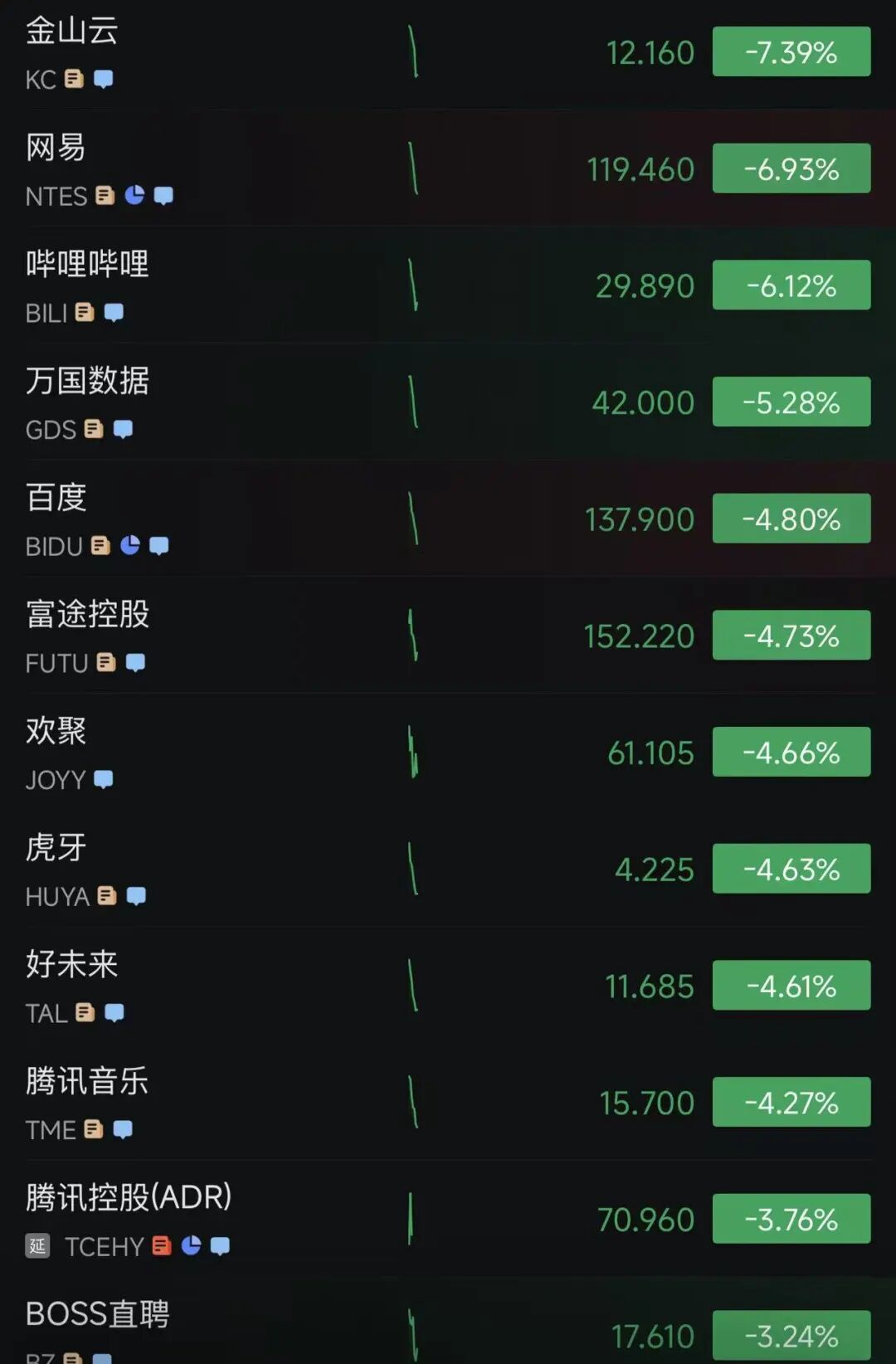Open the 金山云 KC stock row
The width and height of the screenshot is (896, 1364).
point(249,53)
